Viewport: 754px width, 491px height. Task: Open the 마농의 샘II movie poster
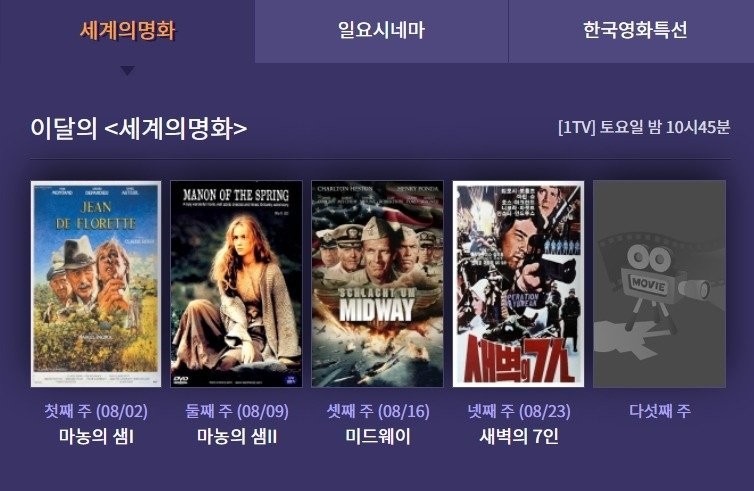click(x=236, y=284)
